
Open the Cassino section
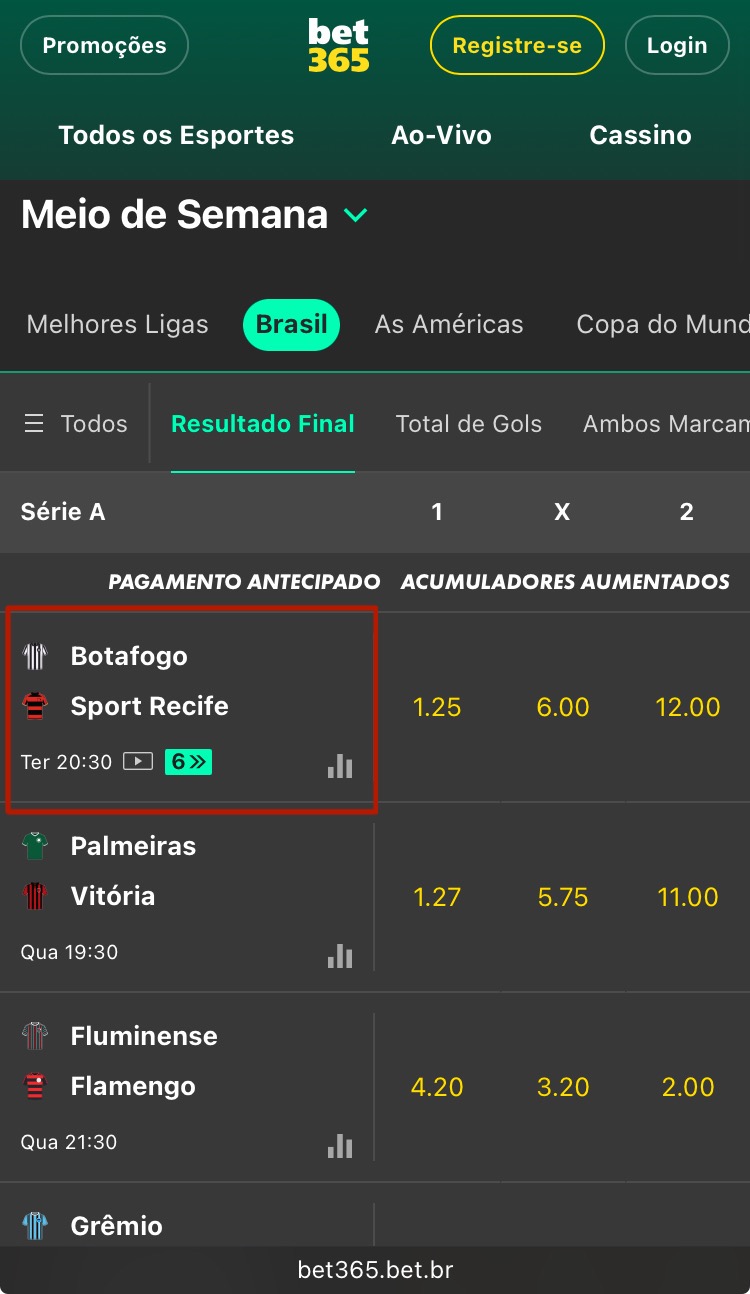(640, 136)
